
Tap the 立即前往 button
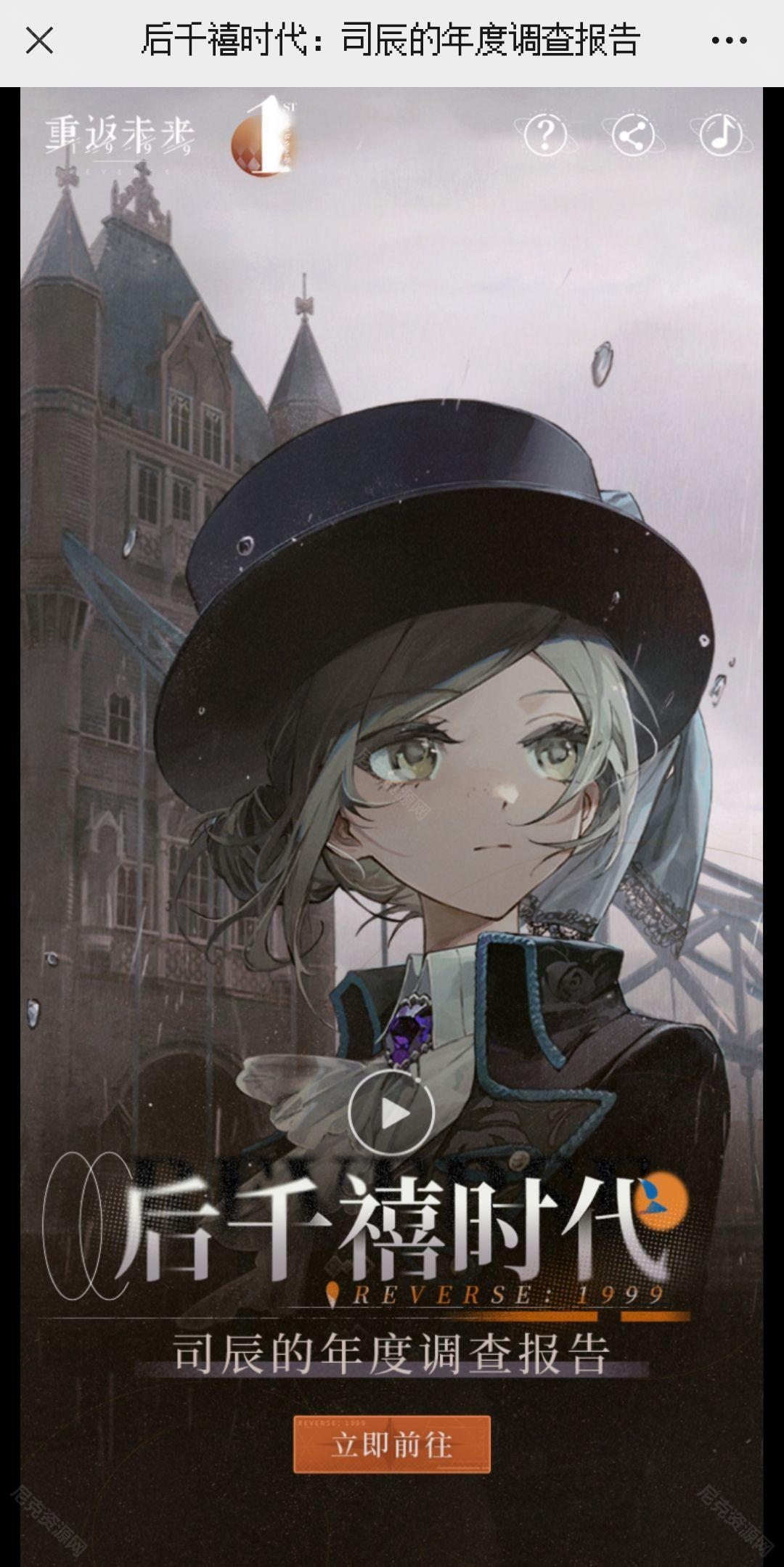pyautogui.click(x=392, y=1444)
